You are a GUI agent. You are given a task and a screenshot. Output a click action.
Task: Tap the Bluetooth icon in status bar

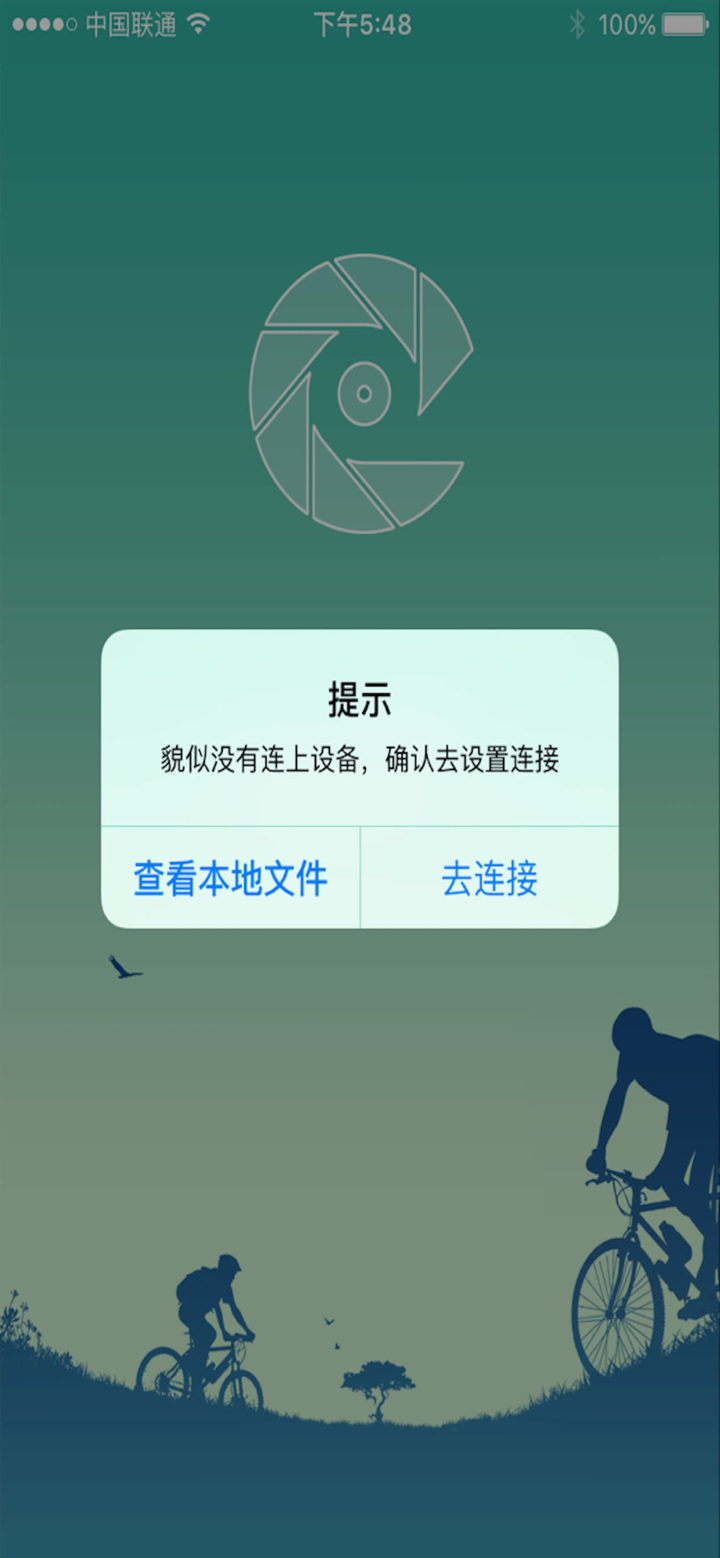[579, 24]
